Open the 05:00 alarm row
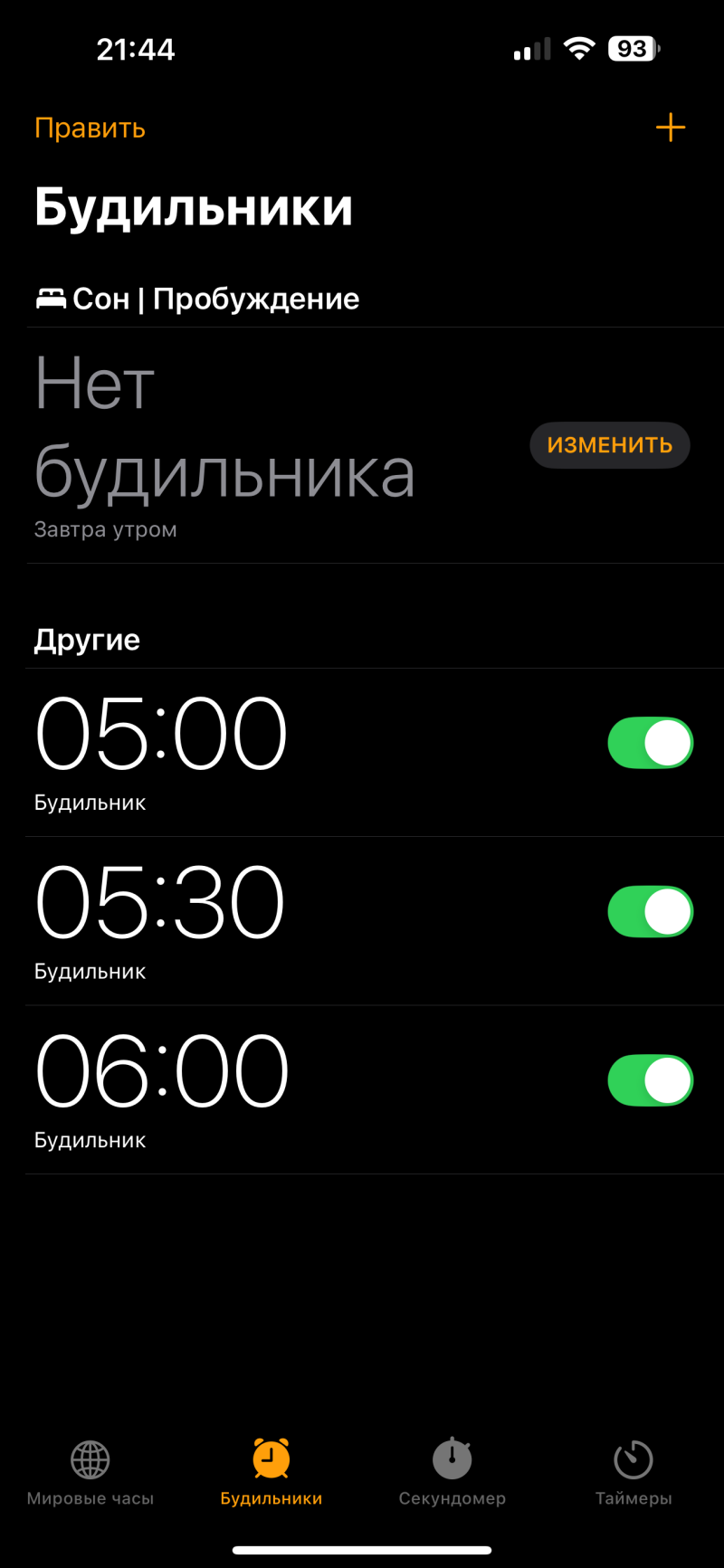The height and width of the screenshot is (1568, 724). [x=271, y=751]
